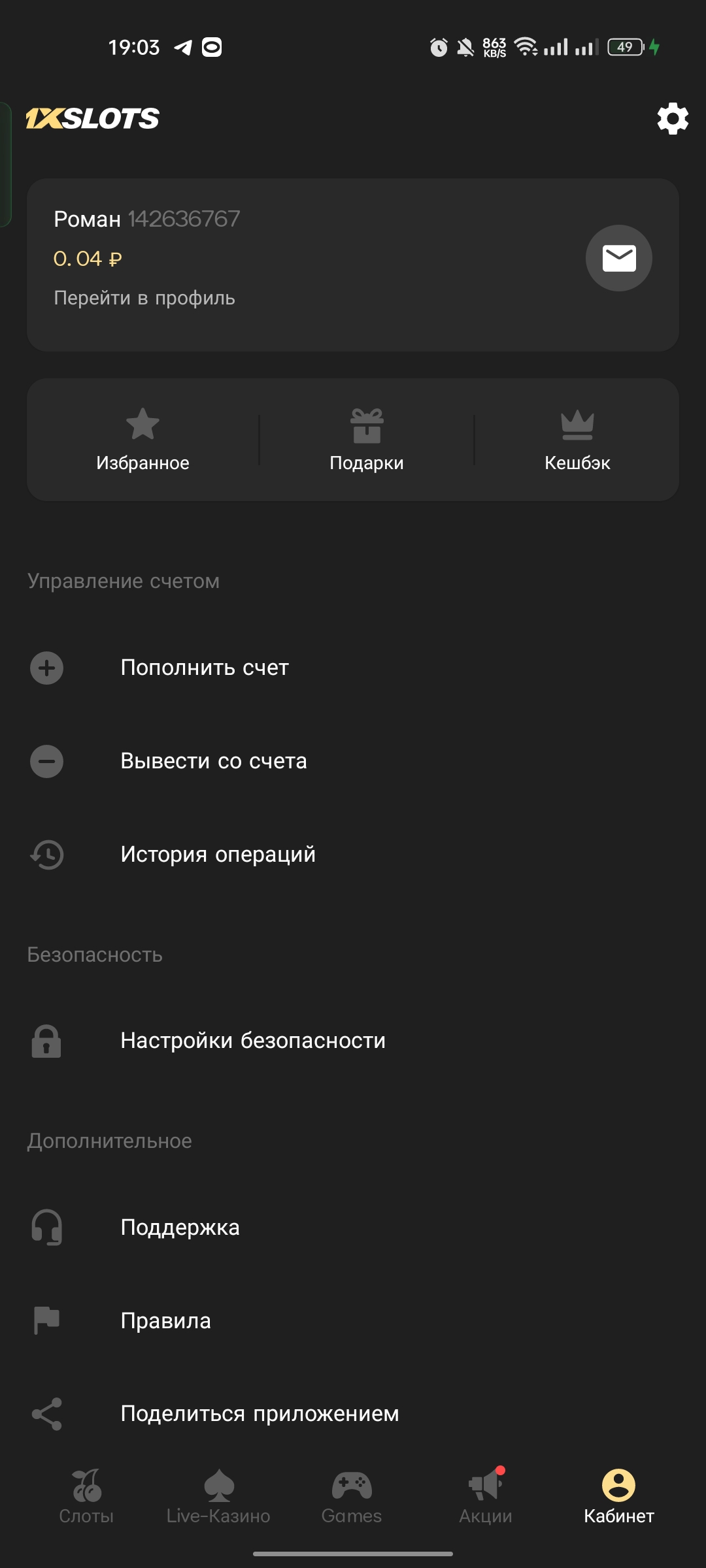This screenshot has height=1568, width=706.
Task: Open Подарки gifts
Action: [x=367, y=439]
